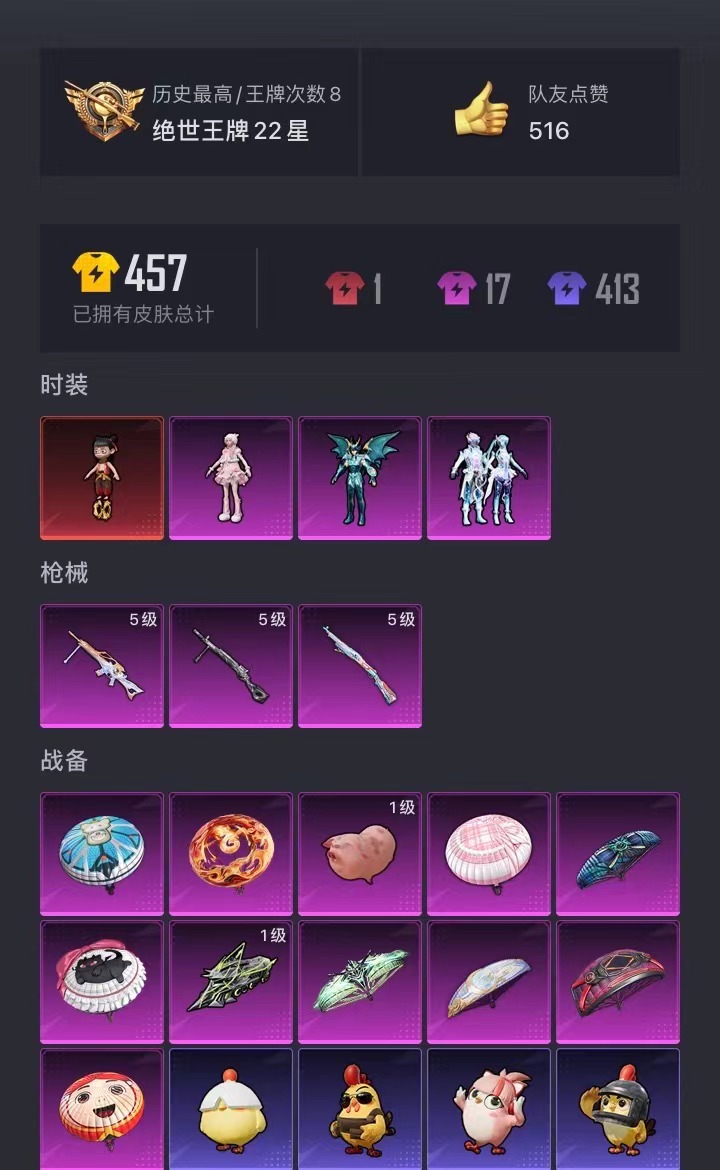View the pink dress outfit
Screen dimensions: 720x1170
point(231,478)
